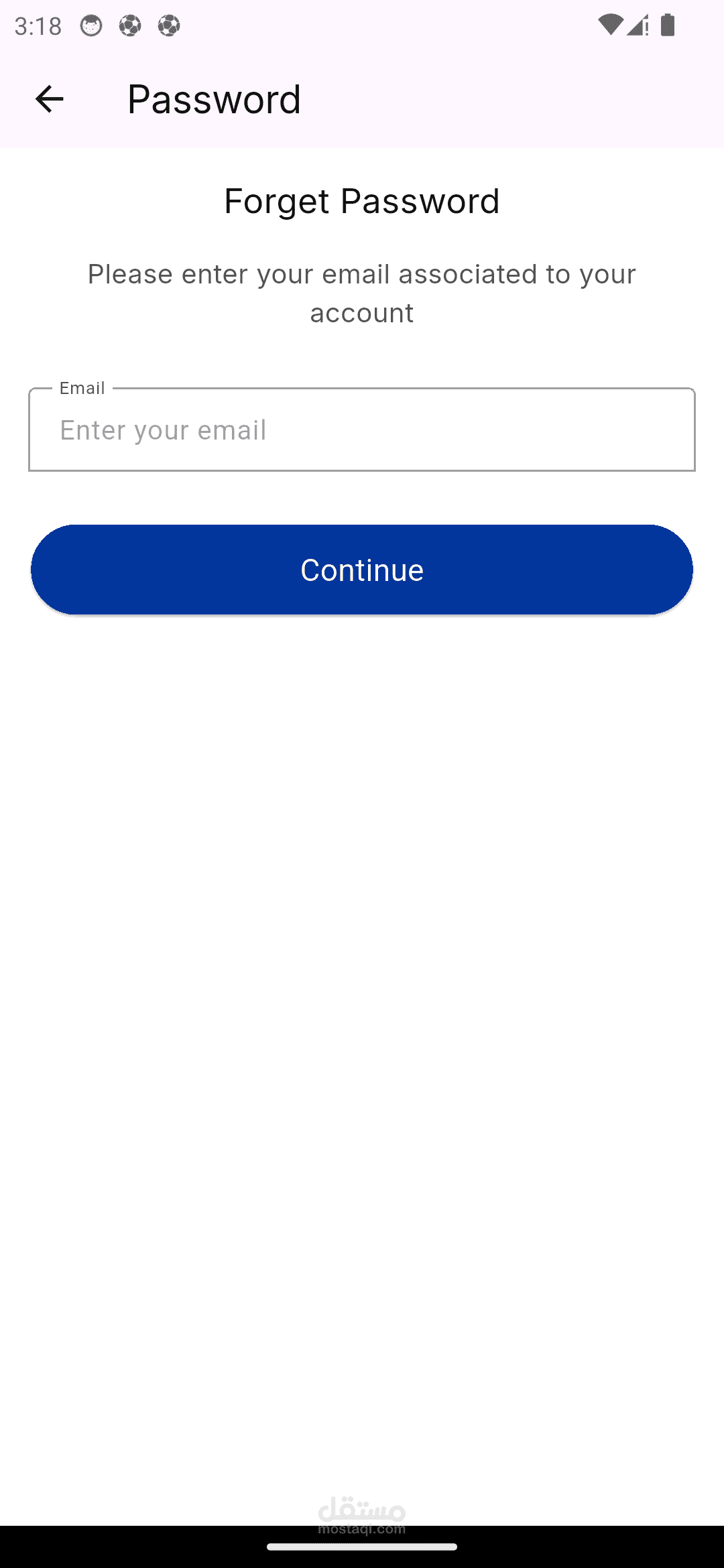This screenshot has height=1568, width=724.
Task: Focus the Email input field
Action: tap(362, 430)
